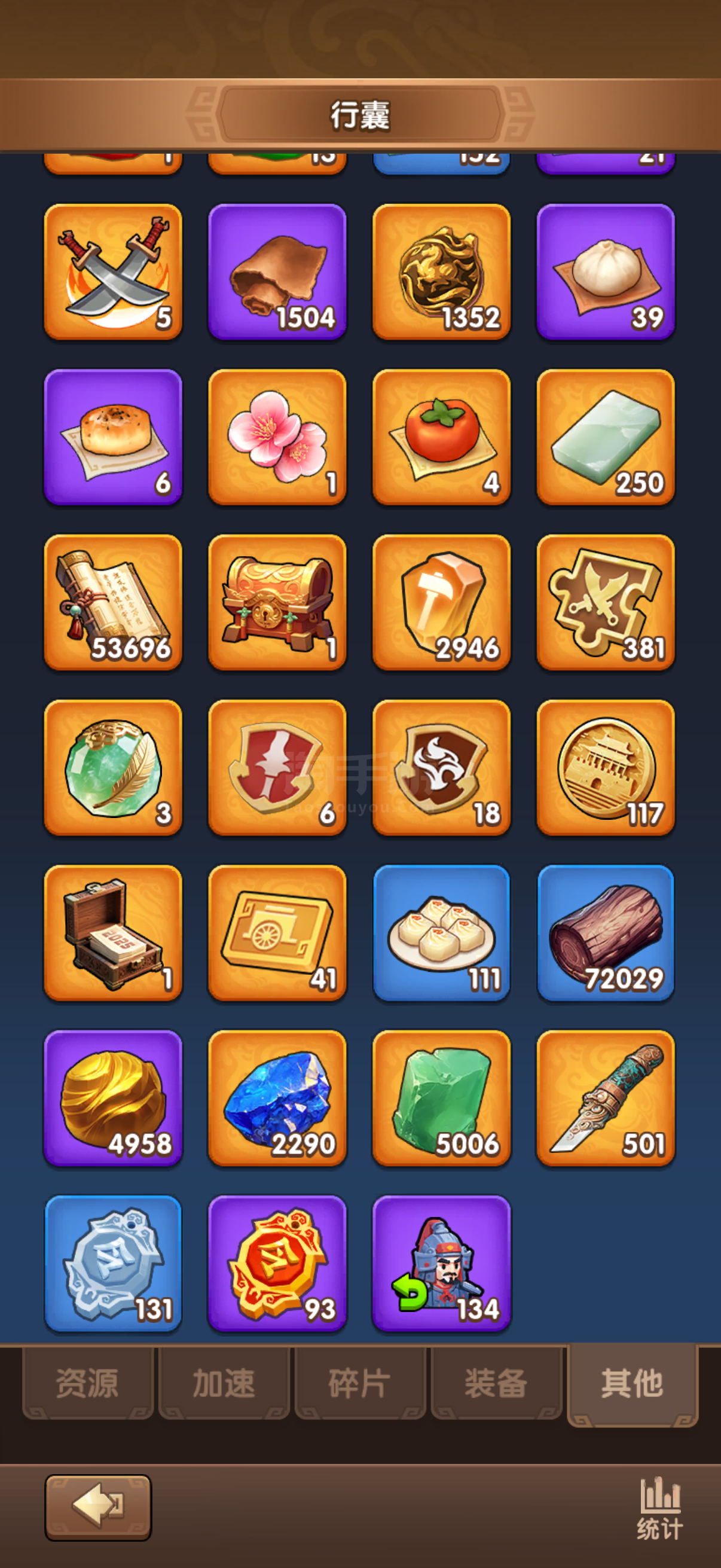Open the leather pouch item with 1504
Screen dimensions: 721x1568
(277, 271)
